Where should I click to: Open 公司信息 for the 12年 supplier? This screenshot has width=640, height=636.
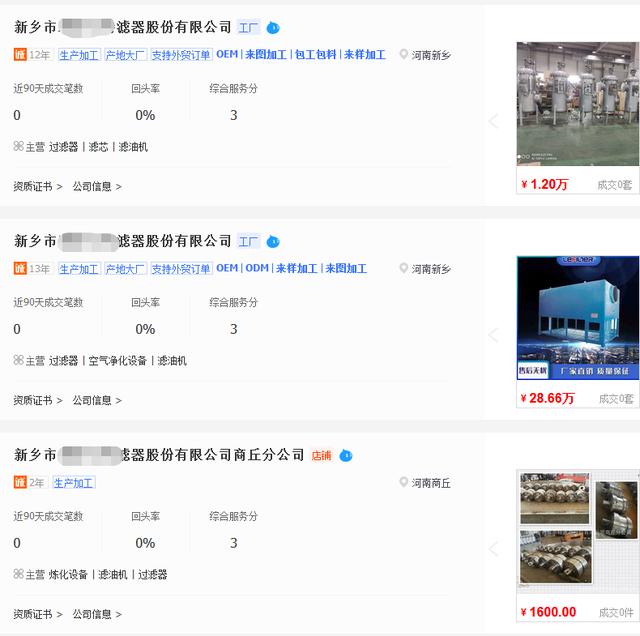96,186
